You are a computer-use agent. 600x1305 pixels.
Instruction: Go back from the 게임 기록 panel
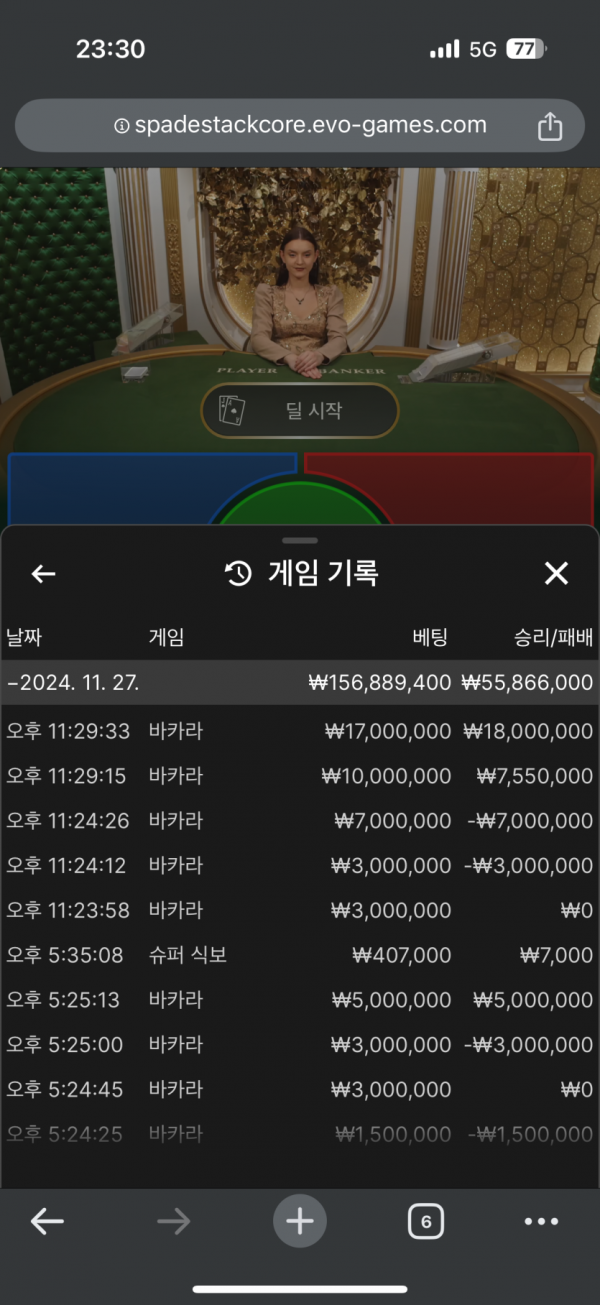(x=43, y=573)
